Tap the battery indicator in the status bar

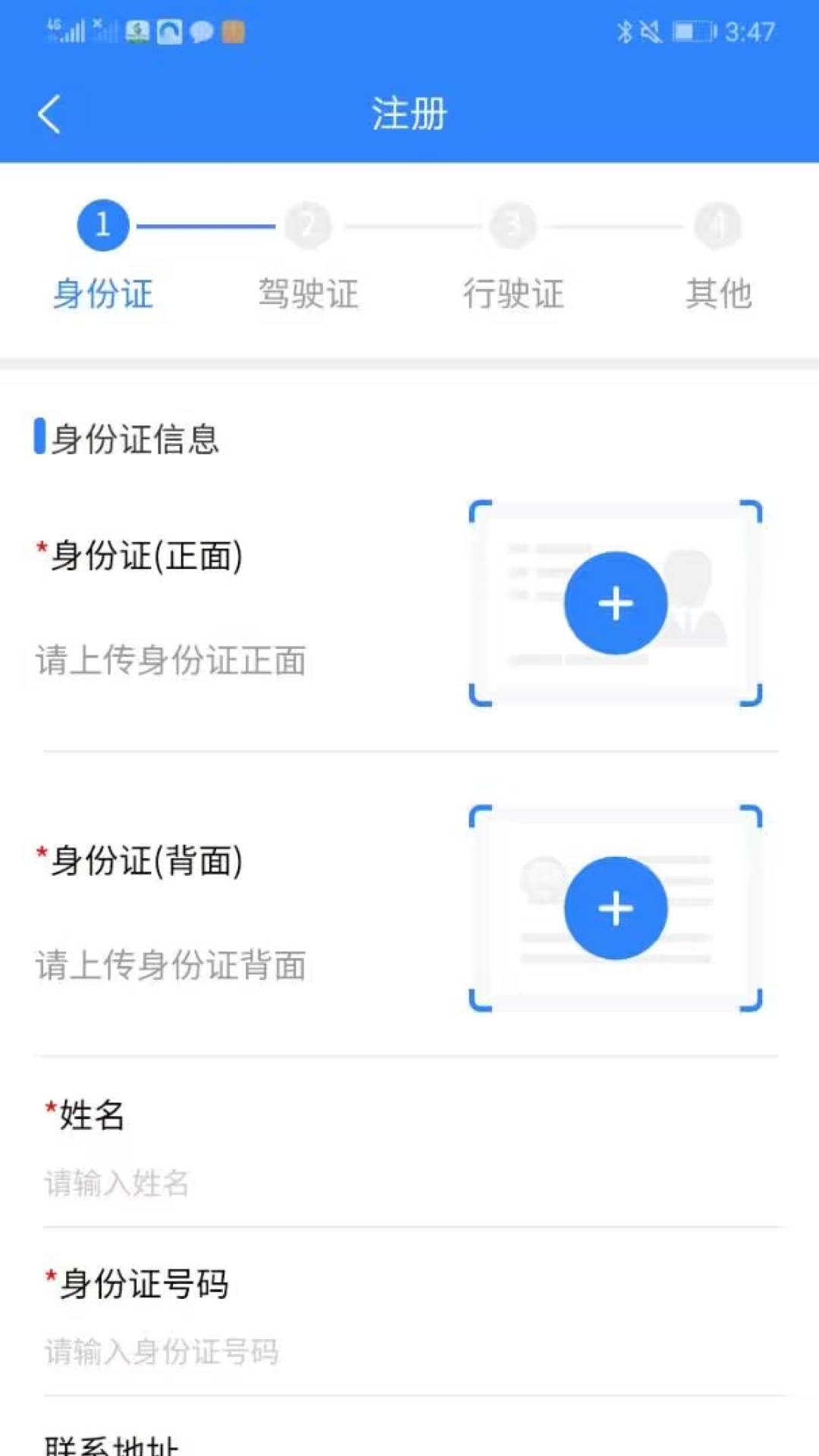(695, 30)
